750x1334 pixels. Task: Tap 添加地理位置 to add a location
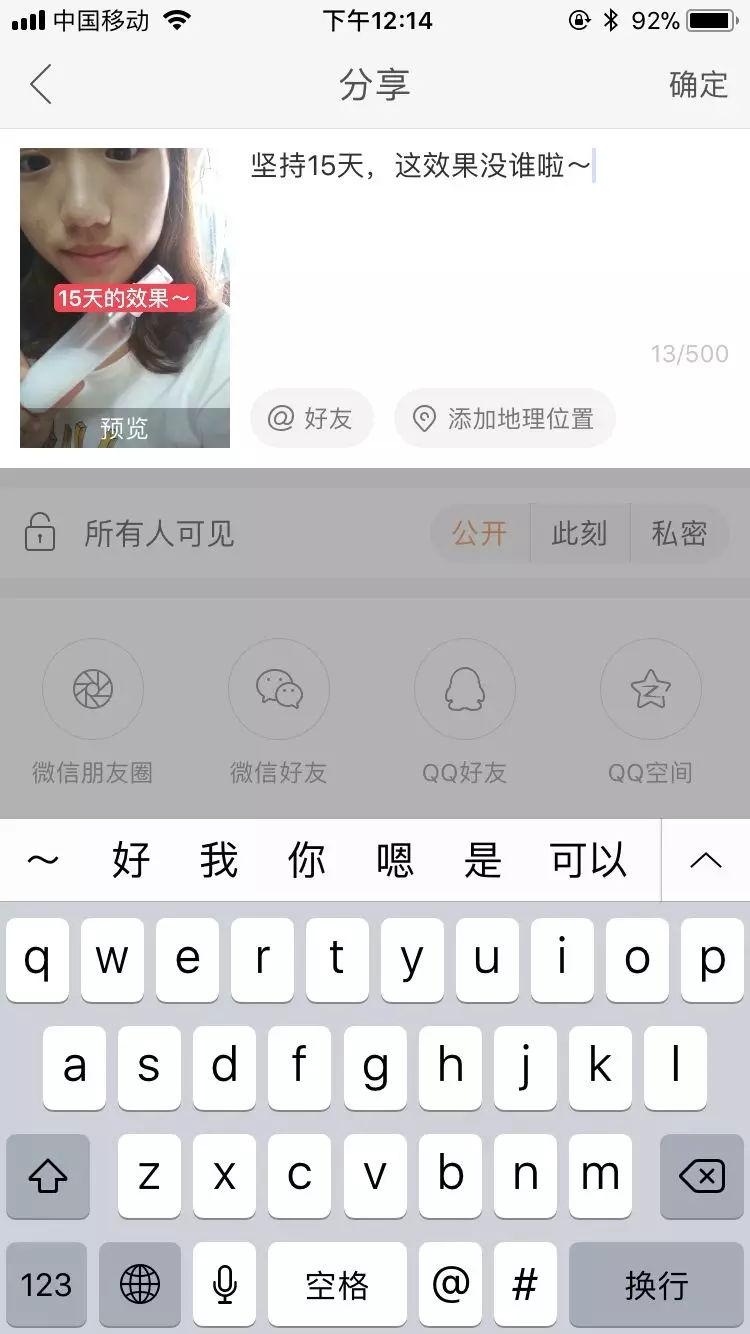click(504, 418)
